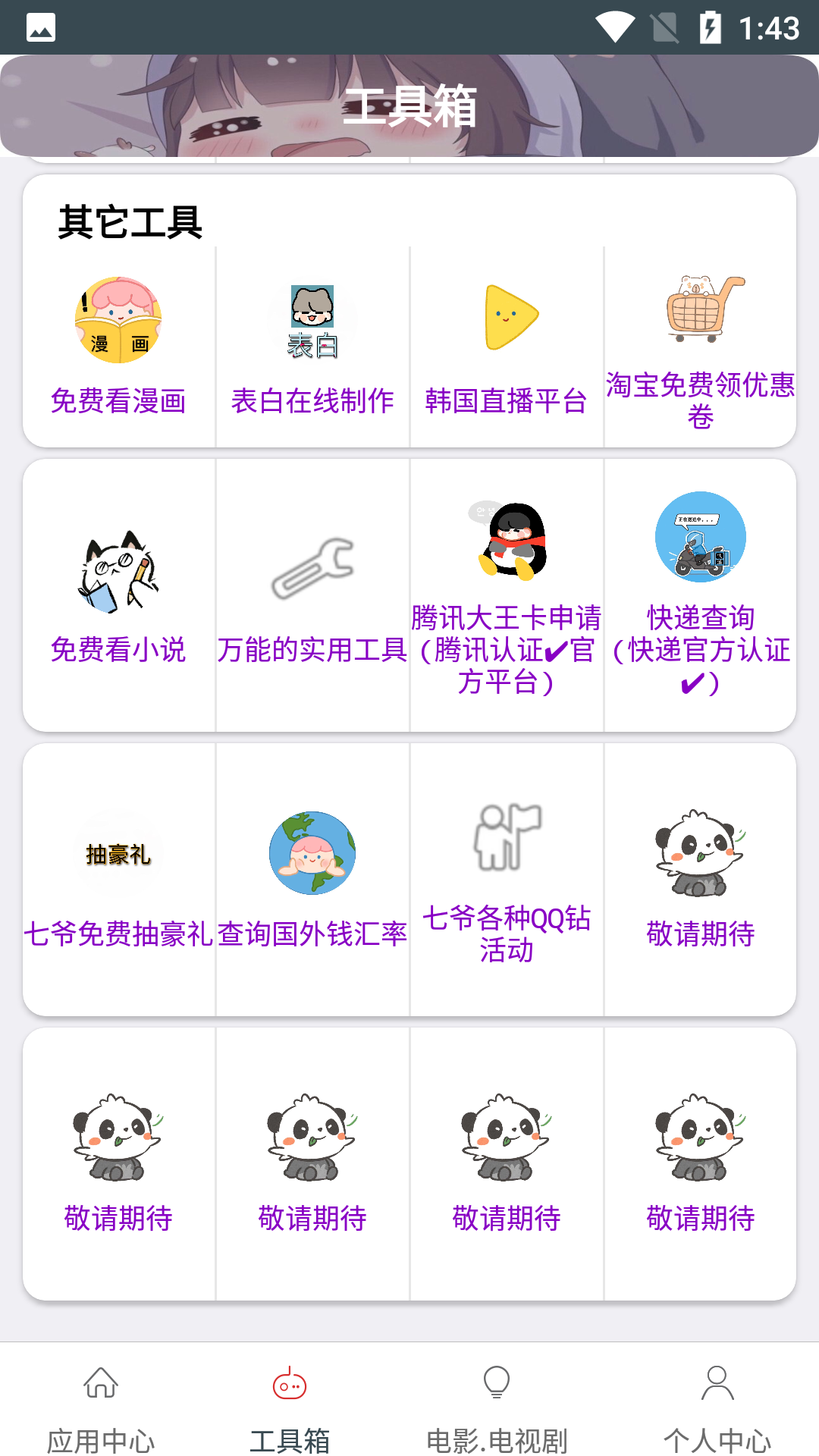The height and width of the screenshot is (1456, 819).
Task: Open 表白在线制作 tool
Action: [312, 347]
